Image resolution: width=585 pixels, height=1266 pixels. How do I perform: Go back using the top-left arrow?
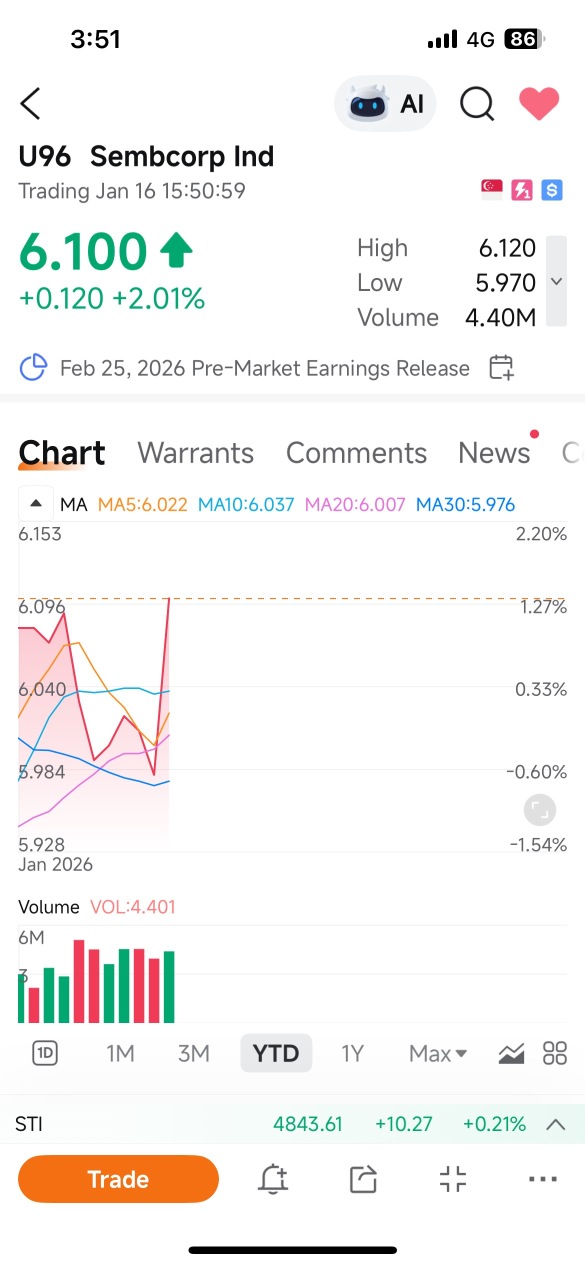click(x=31, y=103)
